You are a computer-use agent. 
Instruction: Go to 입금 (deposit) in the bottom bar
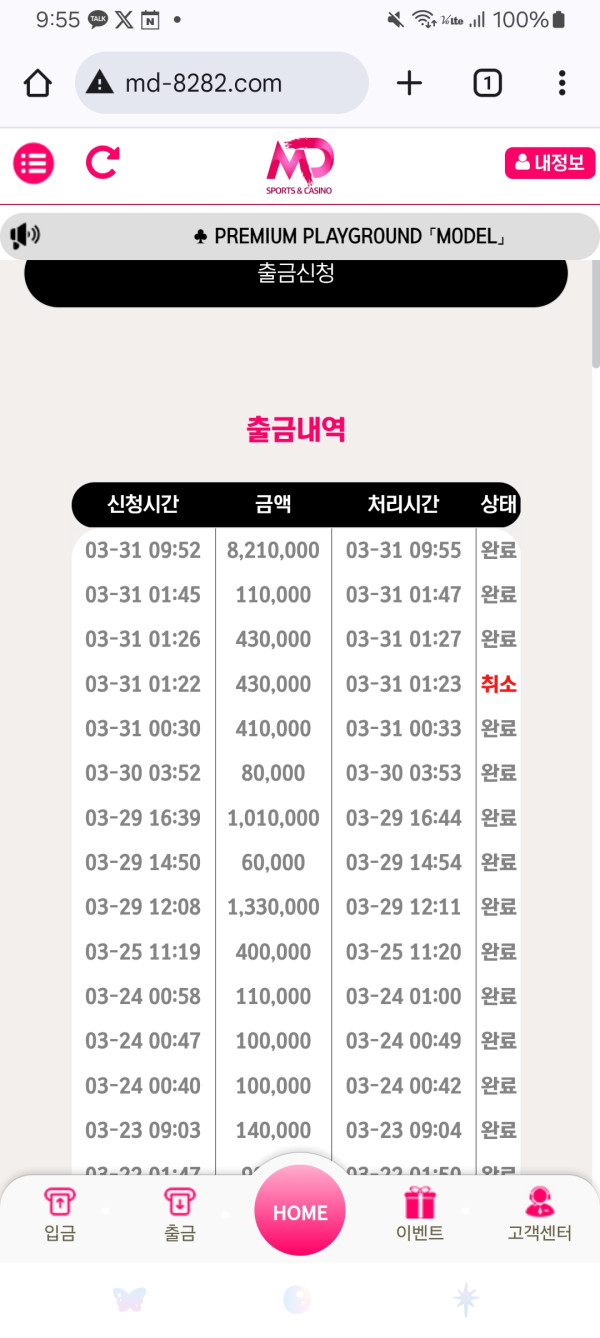click(60, 1214)
